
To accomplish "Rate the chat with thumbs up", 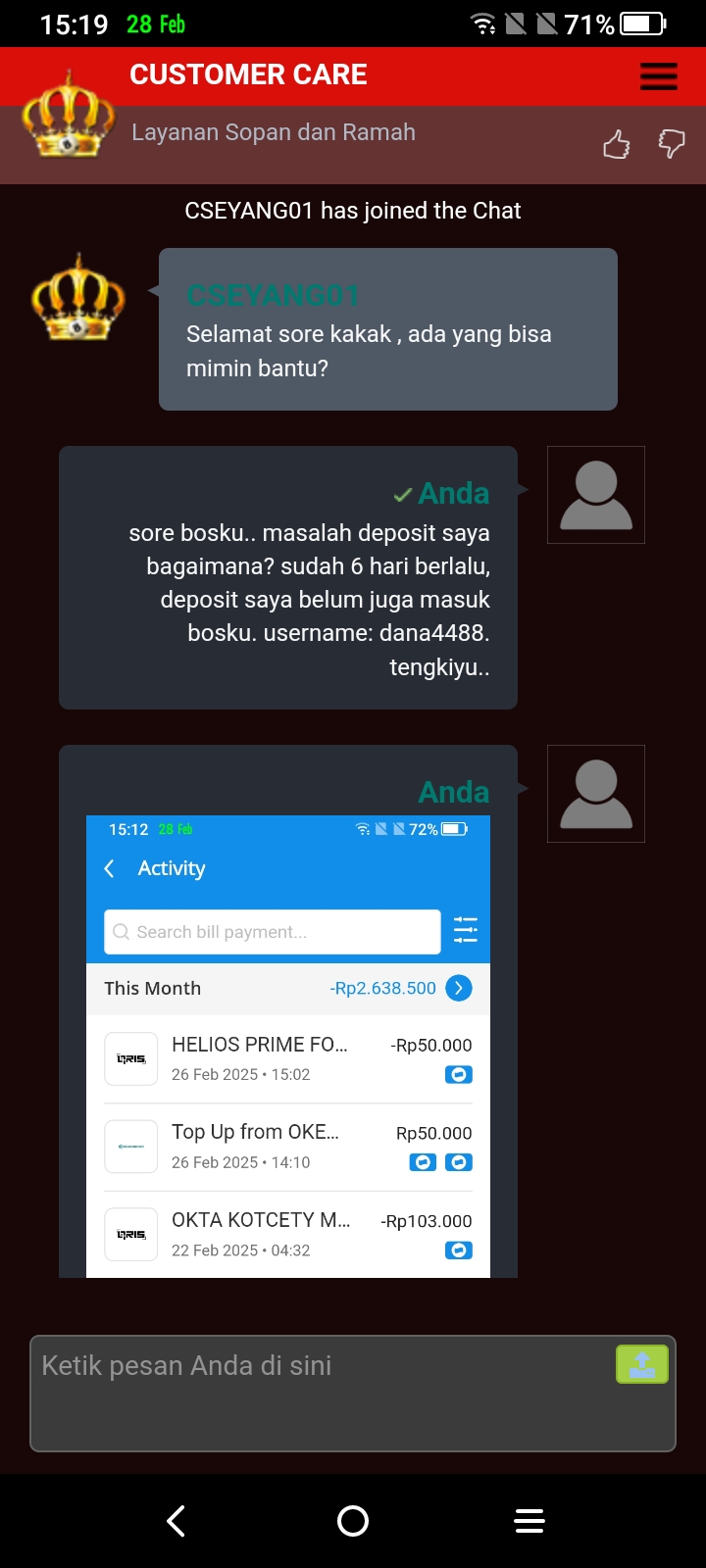I will [x=616, y=145].
